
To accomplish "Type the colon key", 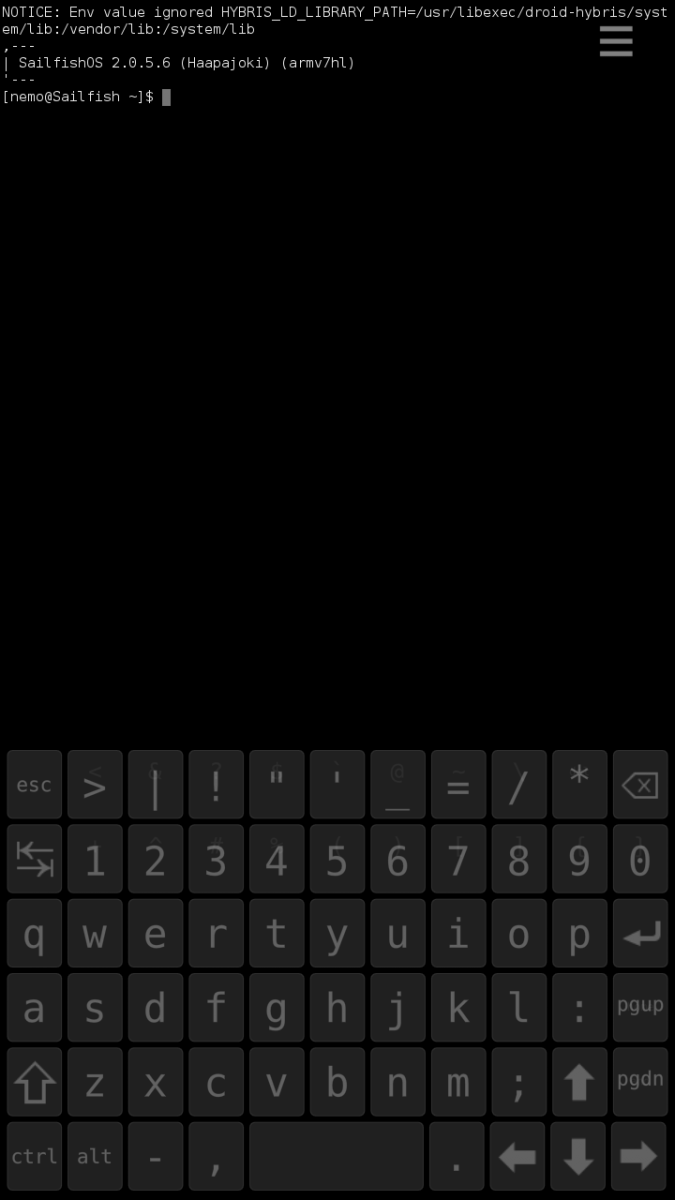I will (578, 1007).
